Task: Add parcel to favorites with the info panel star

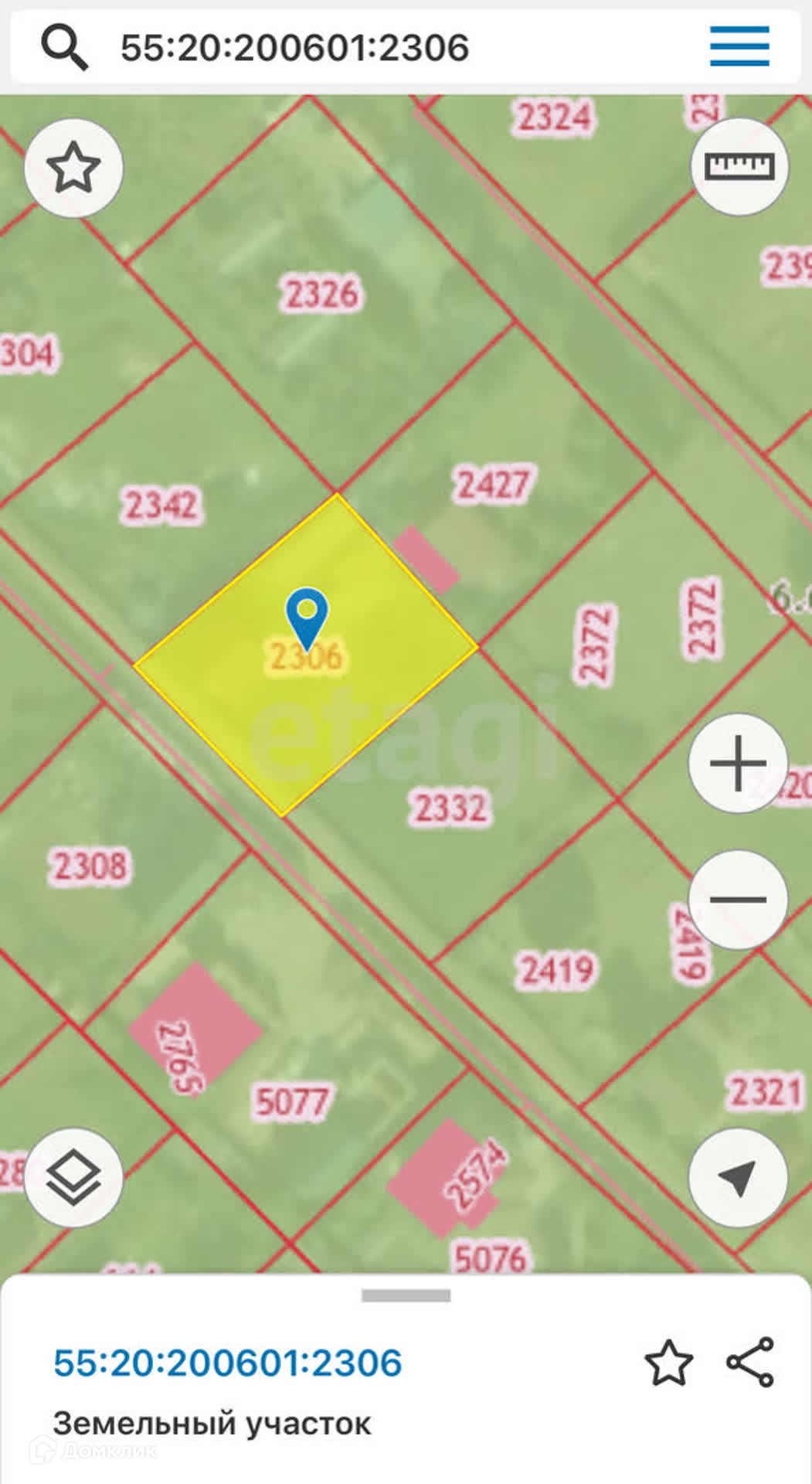Action: pos(668,1363)
